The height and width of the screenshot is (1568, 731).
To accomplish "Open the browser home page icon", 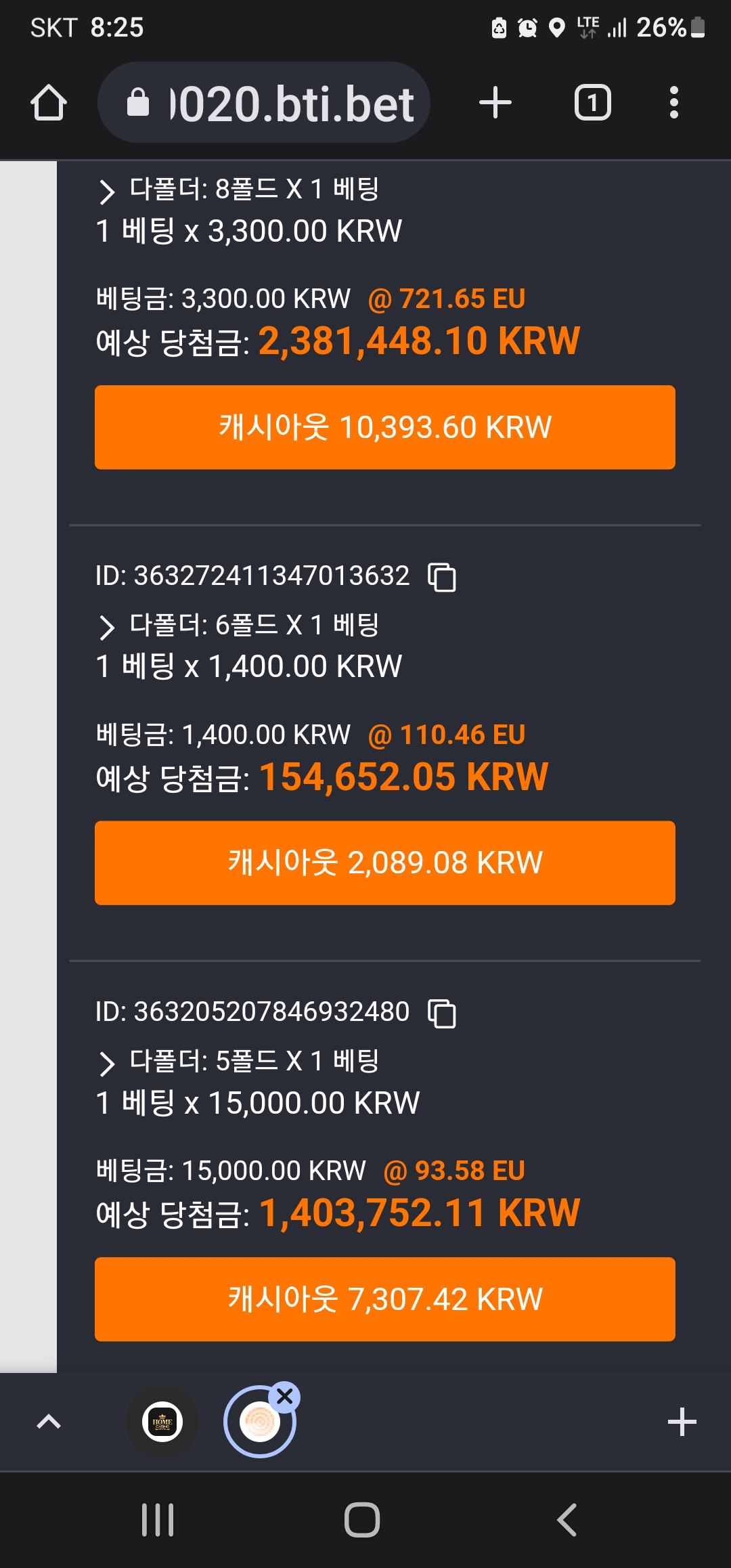I will [x=49, y=103].
